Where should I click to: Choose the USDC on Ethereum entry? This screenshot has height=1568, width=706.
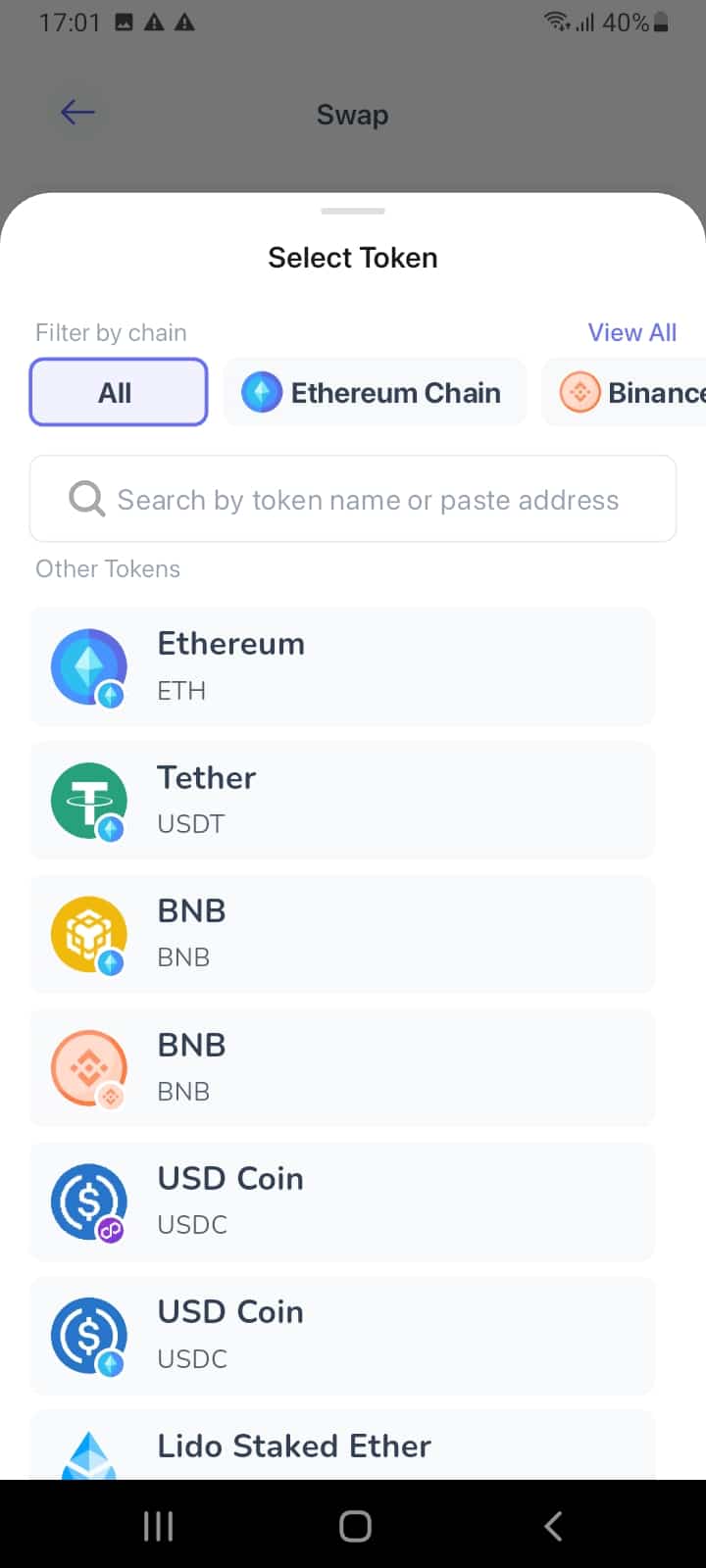point(342,1335)
